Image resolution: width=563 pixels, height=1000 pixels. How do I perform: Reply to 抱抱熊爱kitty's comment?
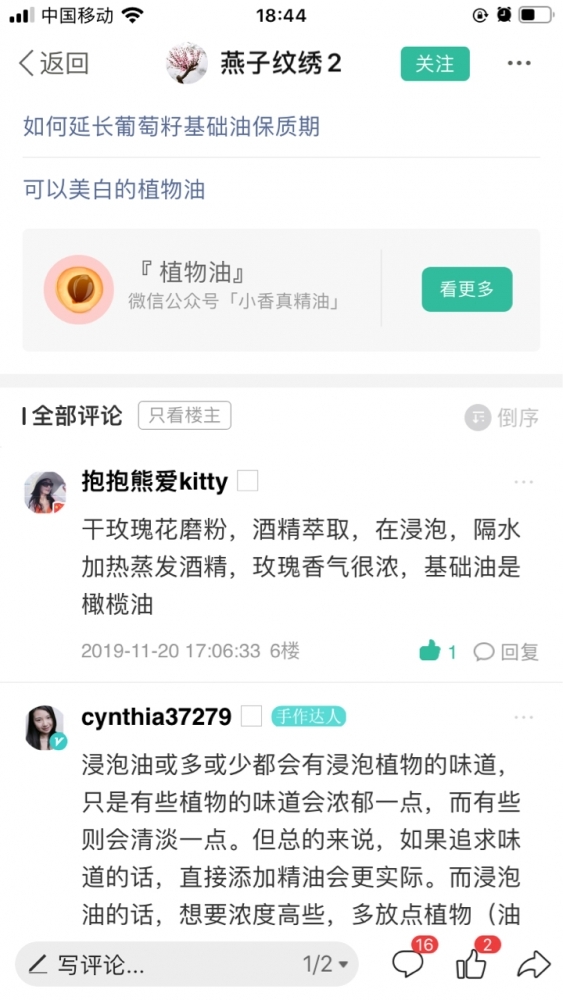tap(506, 652)
